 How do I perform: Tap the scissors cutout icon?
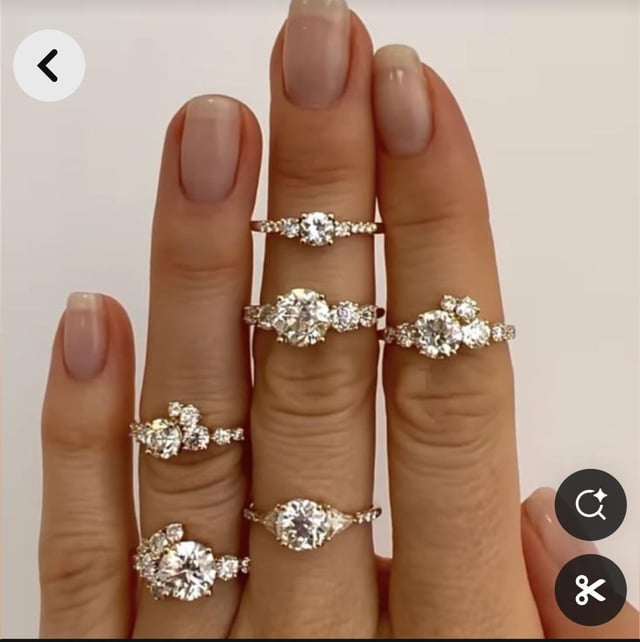click(590, 590)
